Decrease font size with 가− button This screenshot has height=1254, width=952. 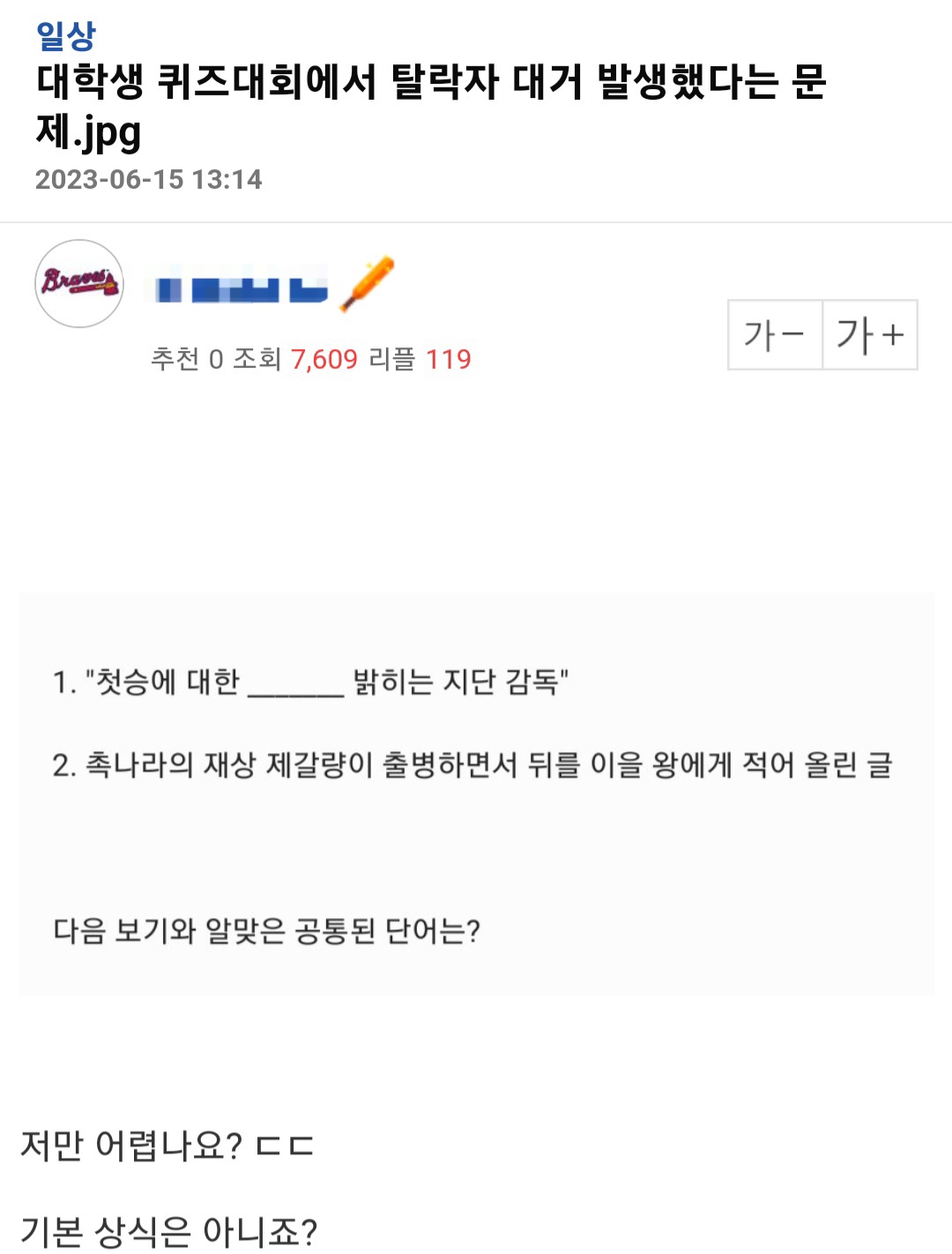point(775,335)
